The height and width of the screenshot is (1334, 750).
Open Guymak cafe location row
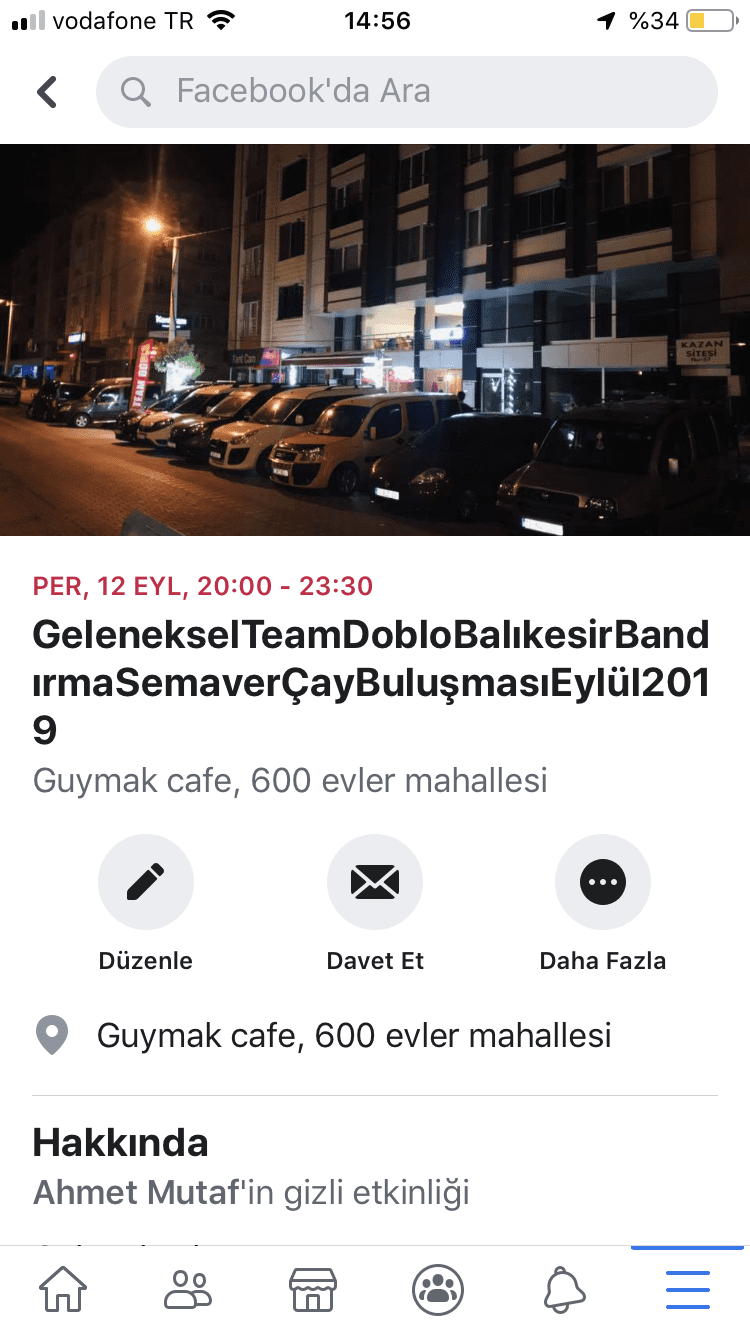click(353, 1035)
